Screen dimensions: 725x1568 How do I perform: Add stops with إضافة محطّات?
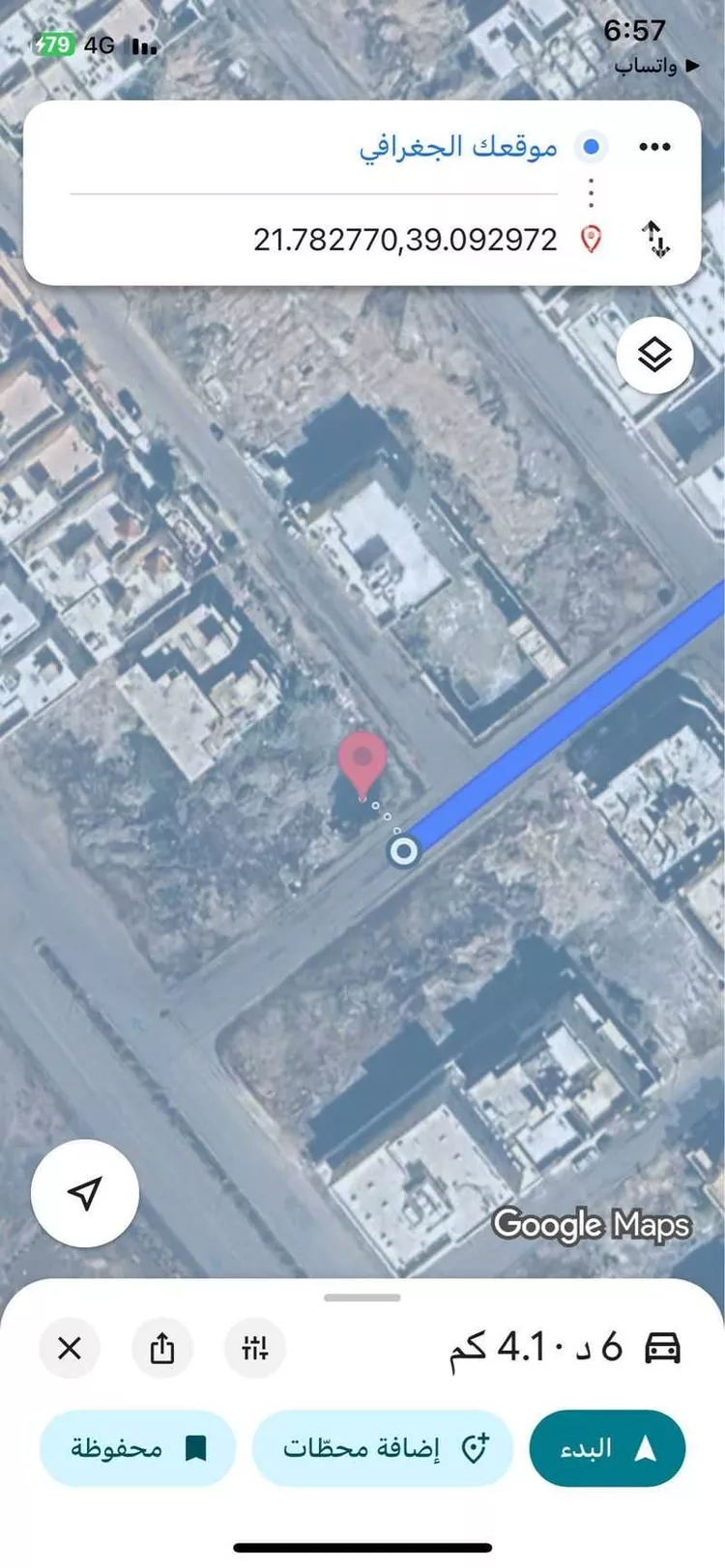(382, 1448)
